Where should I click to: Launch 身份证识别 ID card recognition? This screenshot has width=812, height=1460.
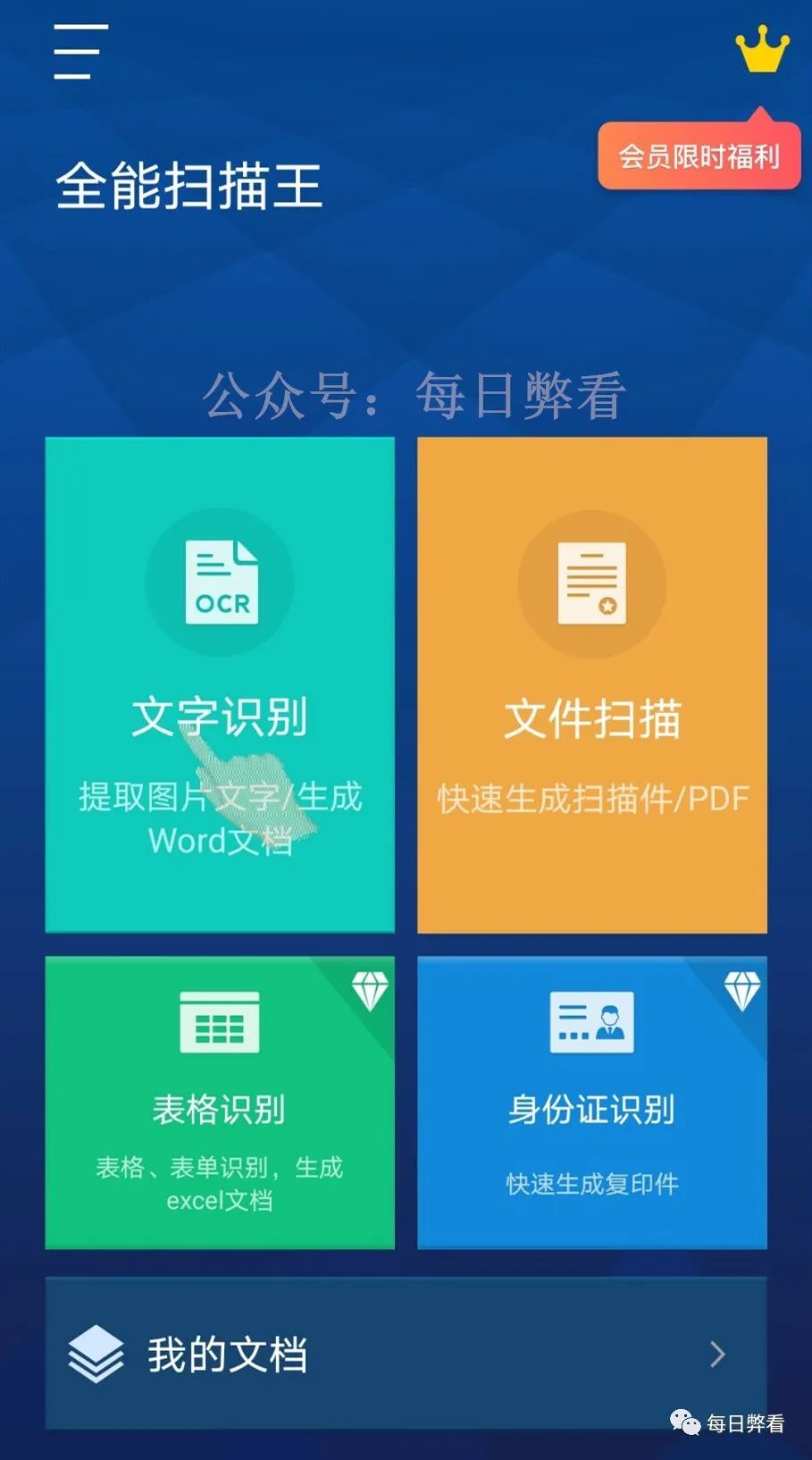[x=591, y=1102]
